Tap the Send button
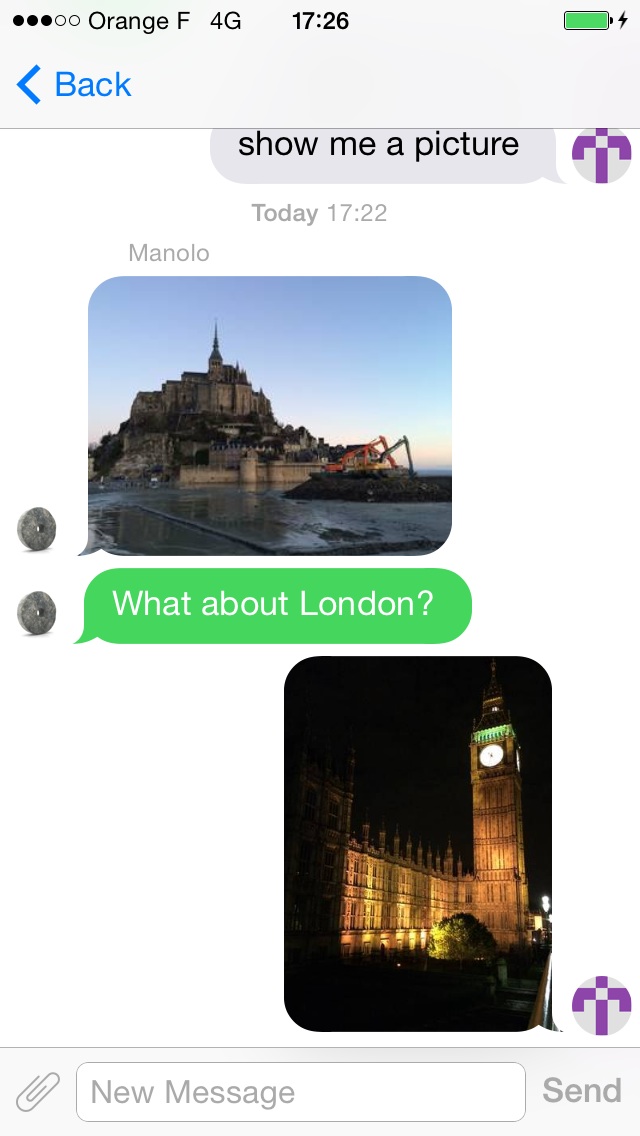 pyautogui.click(x=581, y=1091)
